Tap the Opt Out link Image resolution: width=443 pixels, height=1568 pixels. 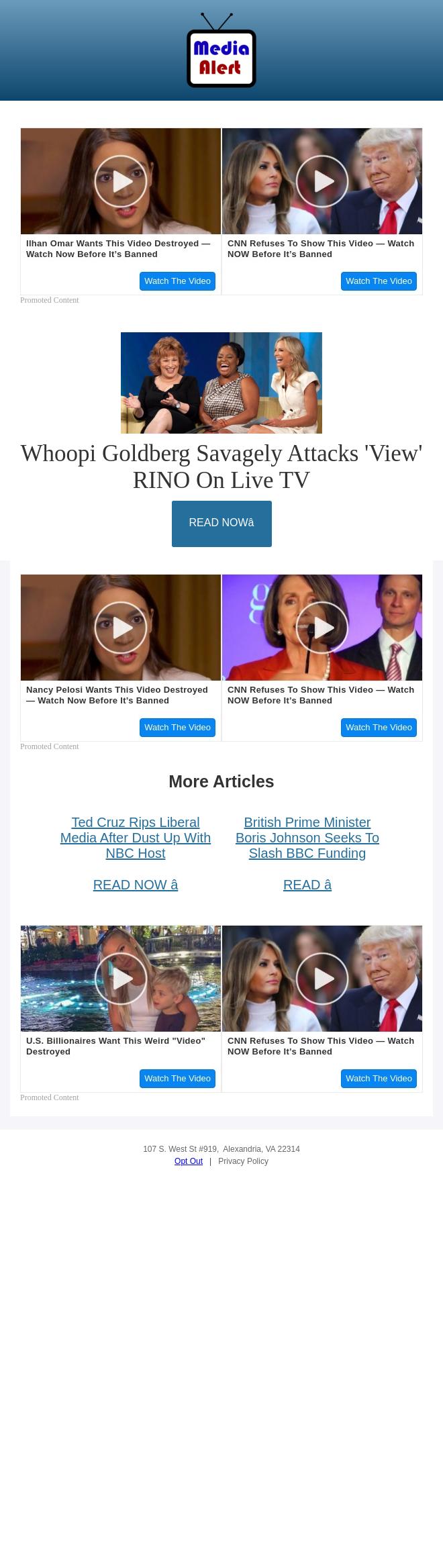(x=189, y=1161)
